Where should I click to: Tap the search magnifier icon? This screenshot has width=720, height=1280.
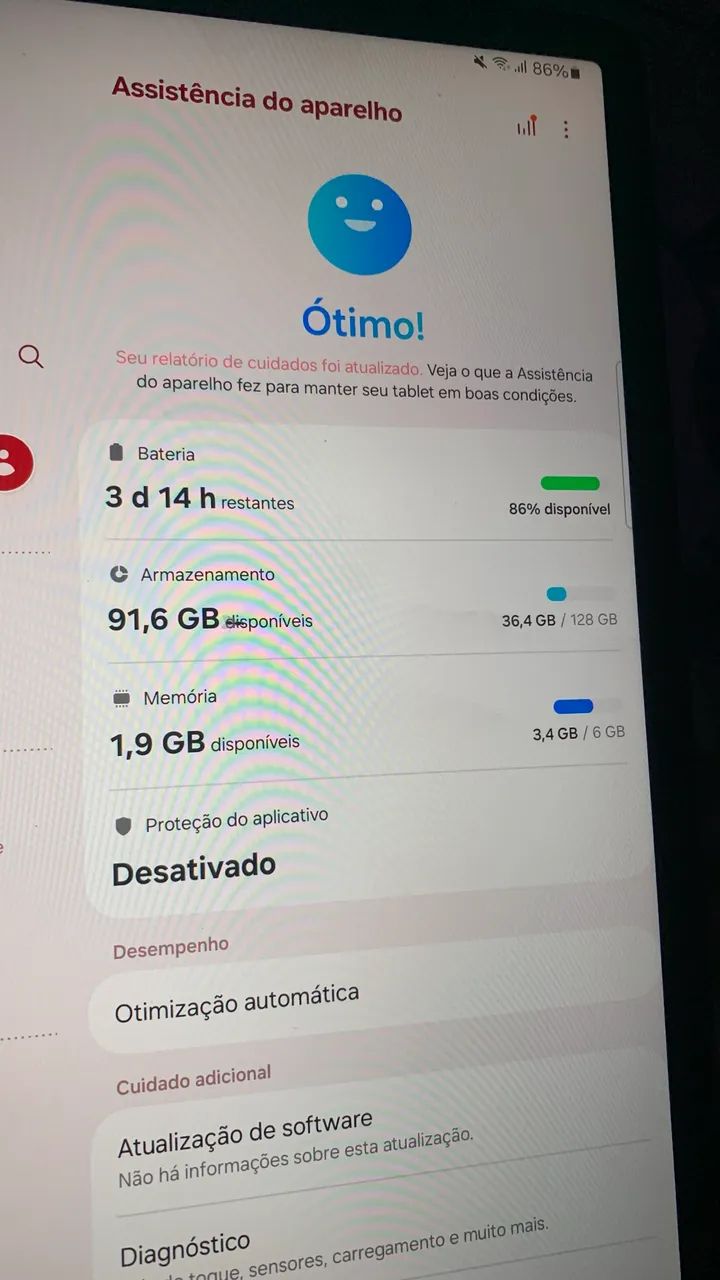31,356
